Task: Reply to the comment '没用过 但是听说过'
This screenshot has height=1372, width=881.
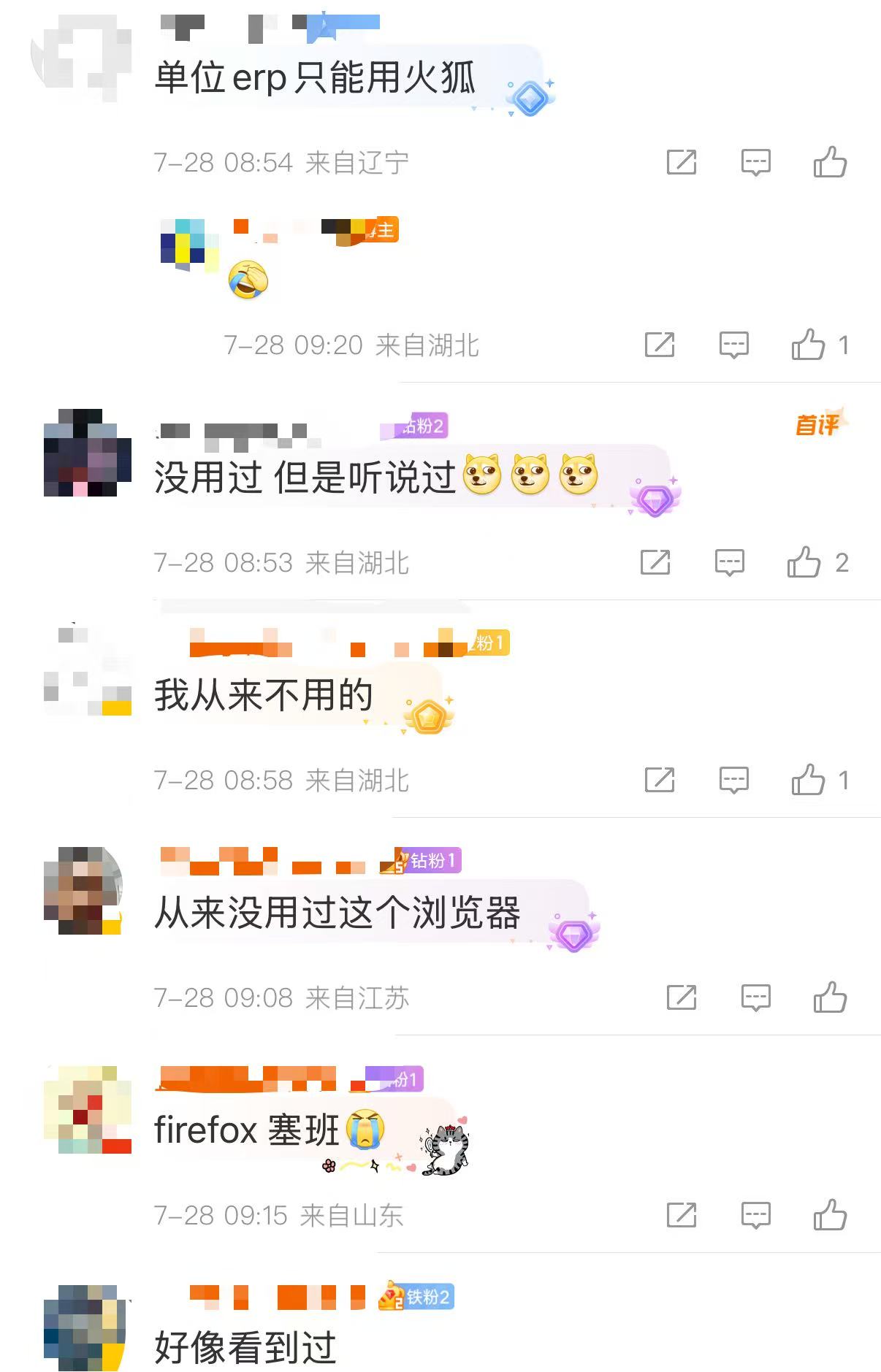Action: click(x=729, y=562)
